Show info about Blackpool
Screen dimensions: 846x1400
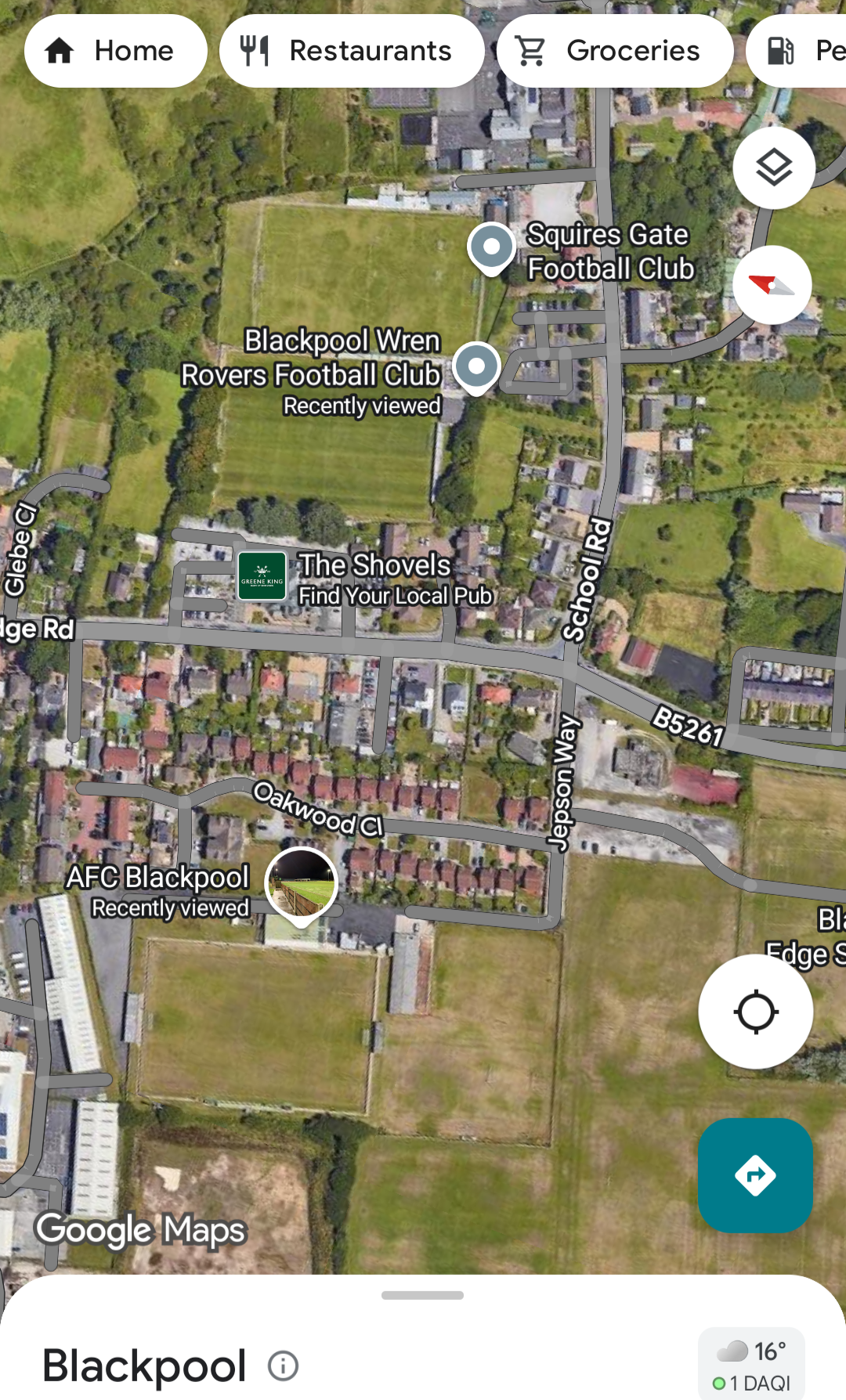click(283, 1366)
